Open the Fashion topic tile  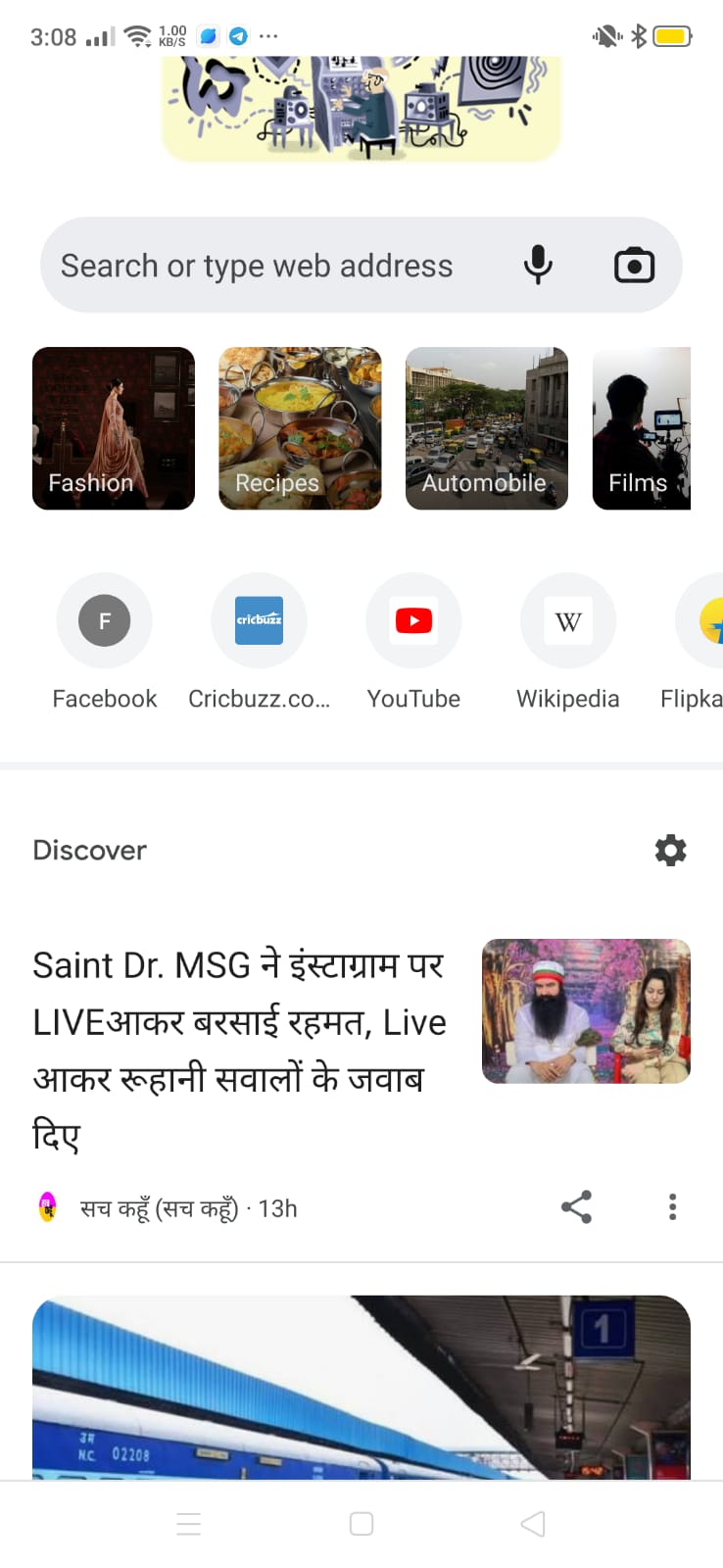(114, 428)
